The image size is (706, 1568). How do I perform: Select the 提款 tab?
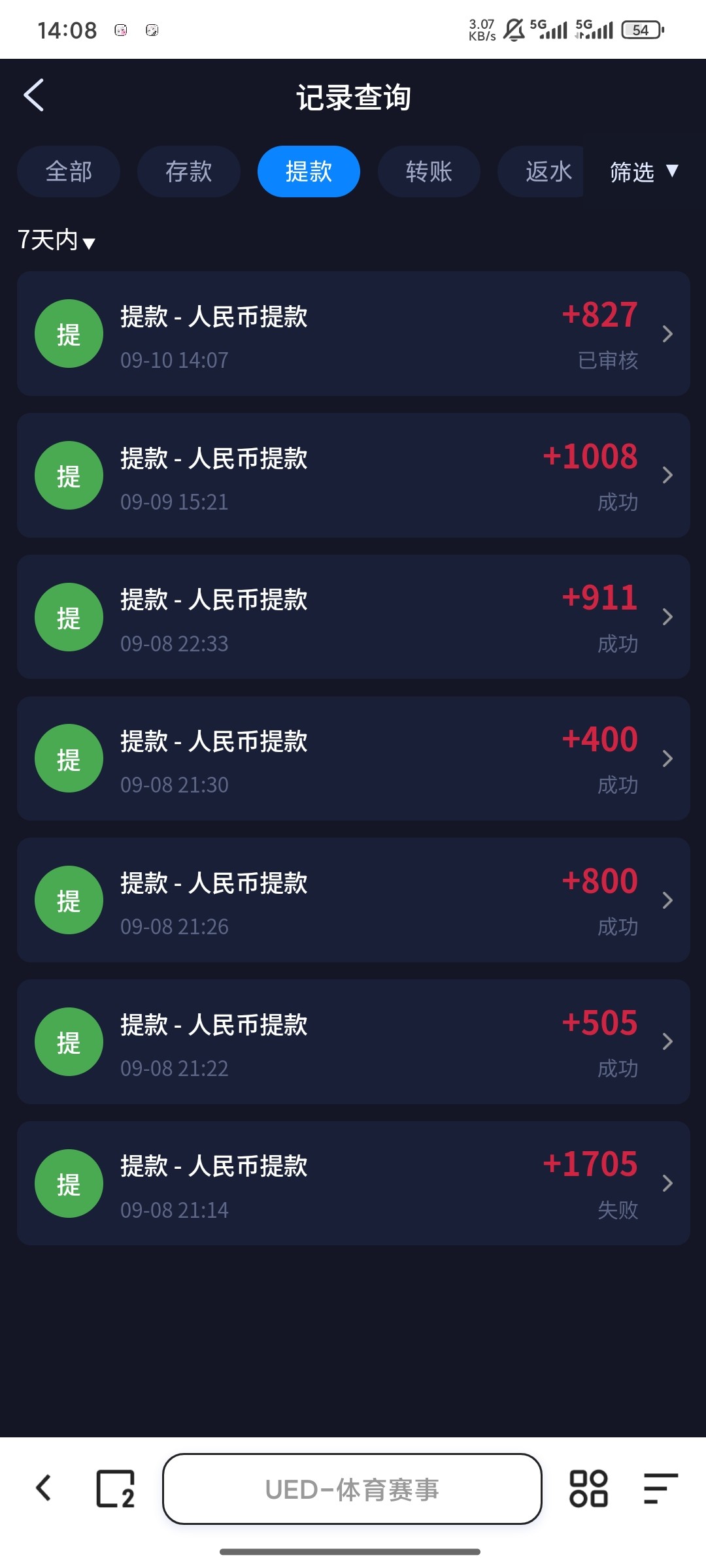(309, 172)
